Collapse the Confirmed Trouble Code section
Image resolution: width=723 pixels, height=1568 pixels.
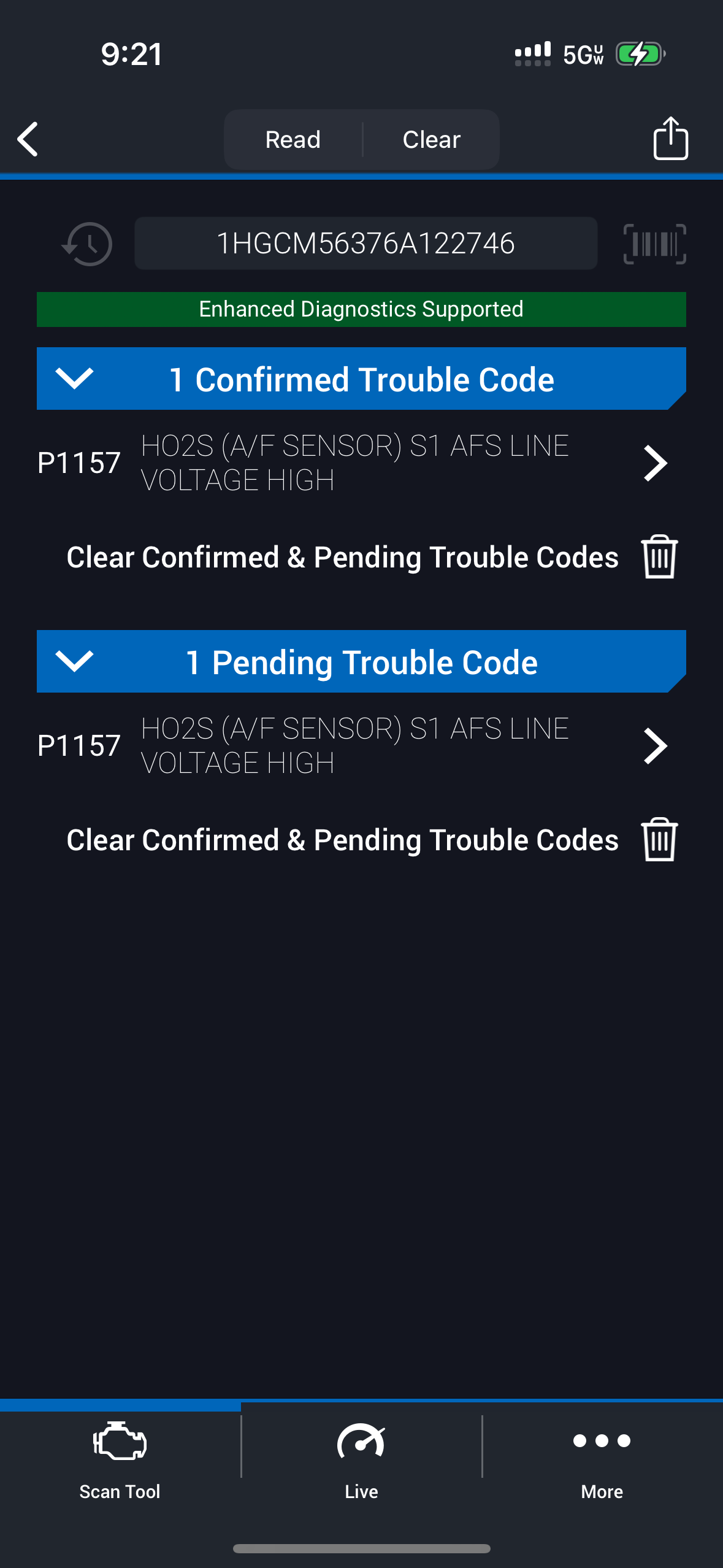[x=75, y=379]
